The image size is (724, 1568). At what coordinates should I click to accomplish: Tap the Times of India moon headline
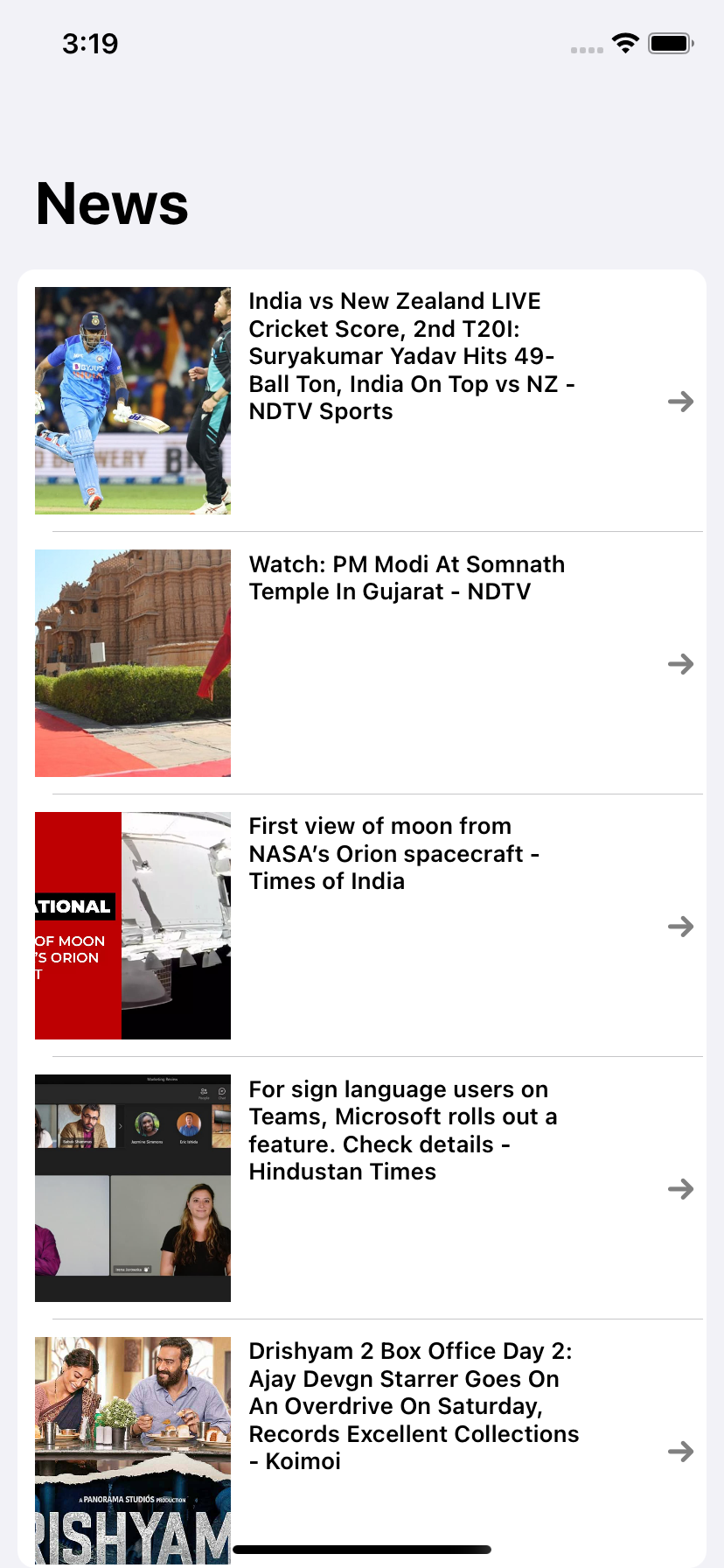coord(394,853)
